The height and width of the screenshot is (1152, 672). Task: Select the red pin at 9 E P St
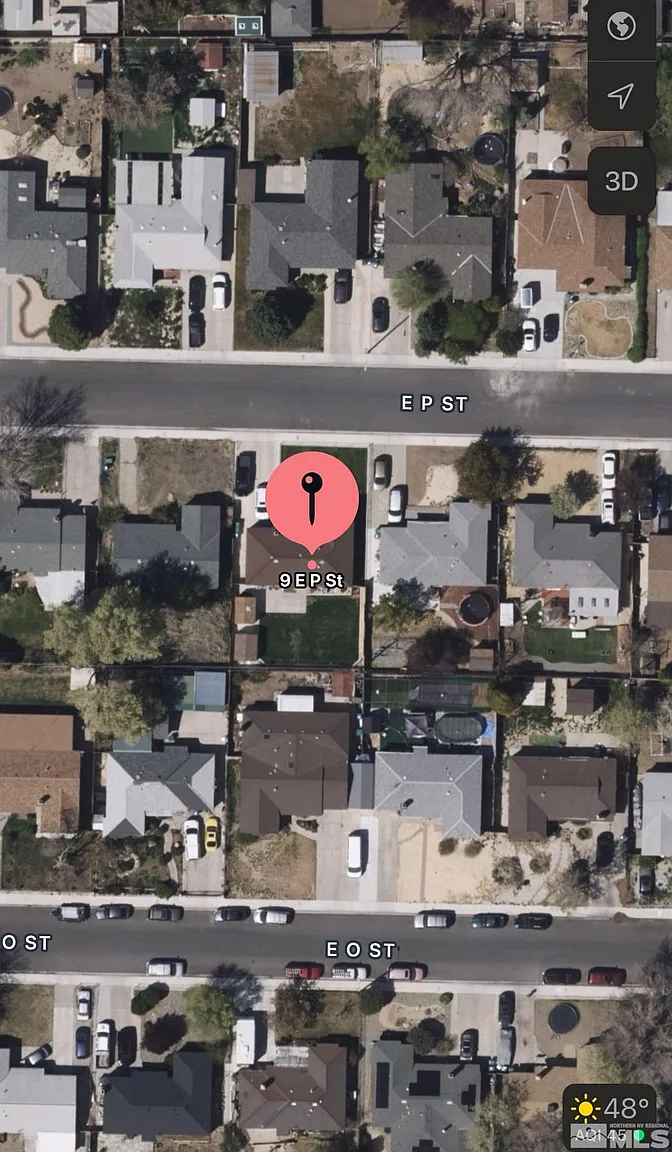tap(312, 498)
